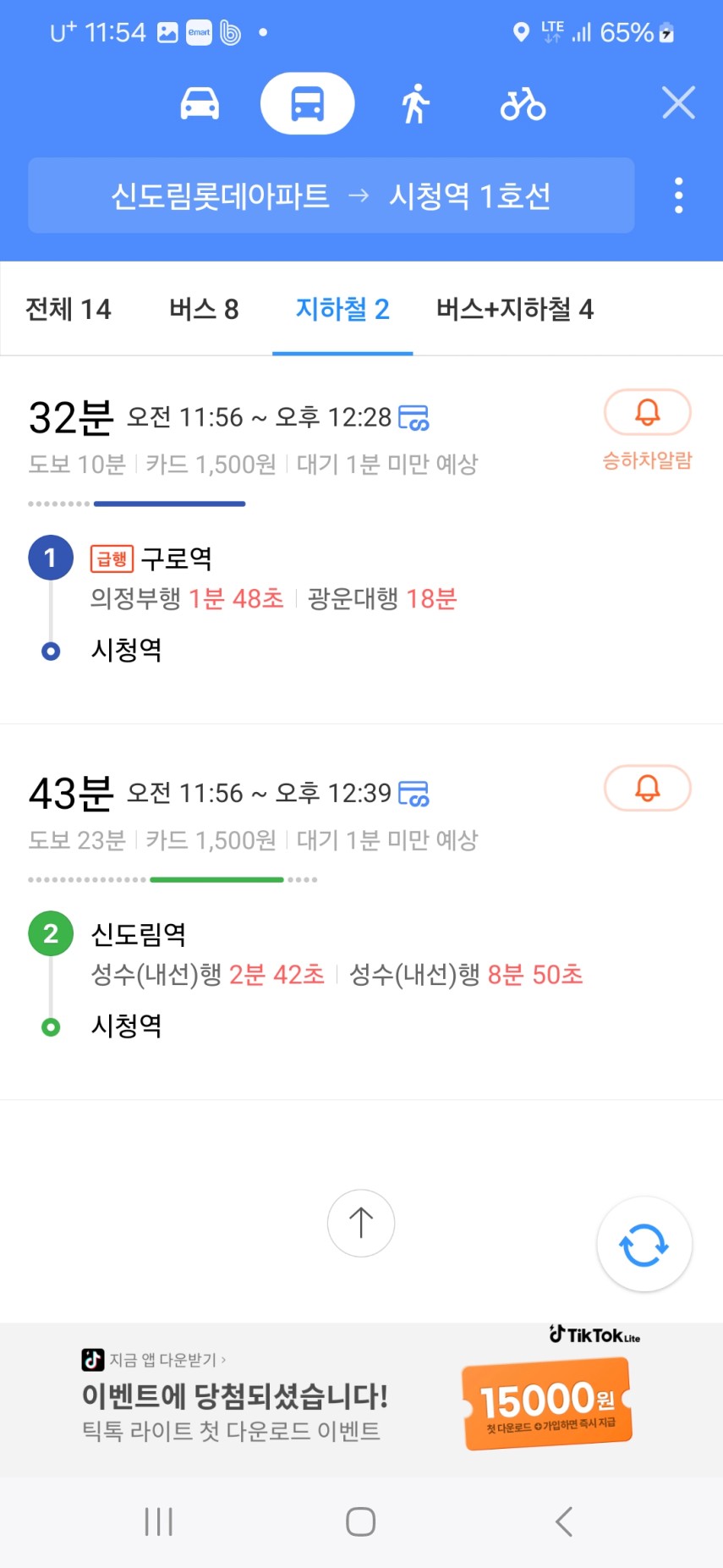Tap the scroll-to-top arrow button
This screenshot has width=723, height=1568.
point(361,1223)
